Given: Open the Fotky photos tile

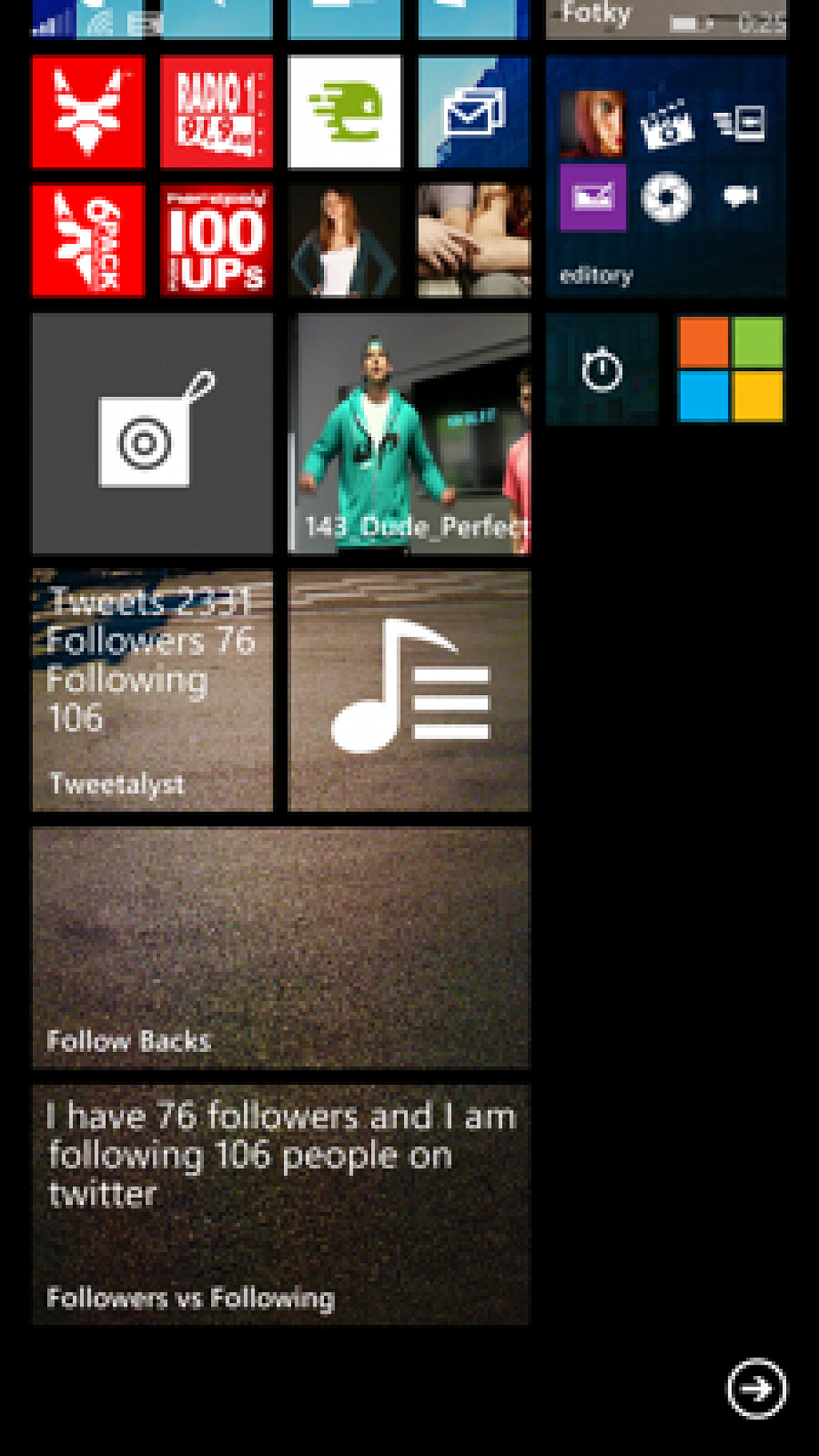Looking at the screenshot, I should 666,19.
